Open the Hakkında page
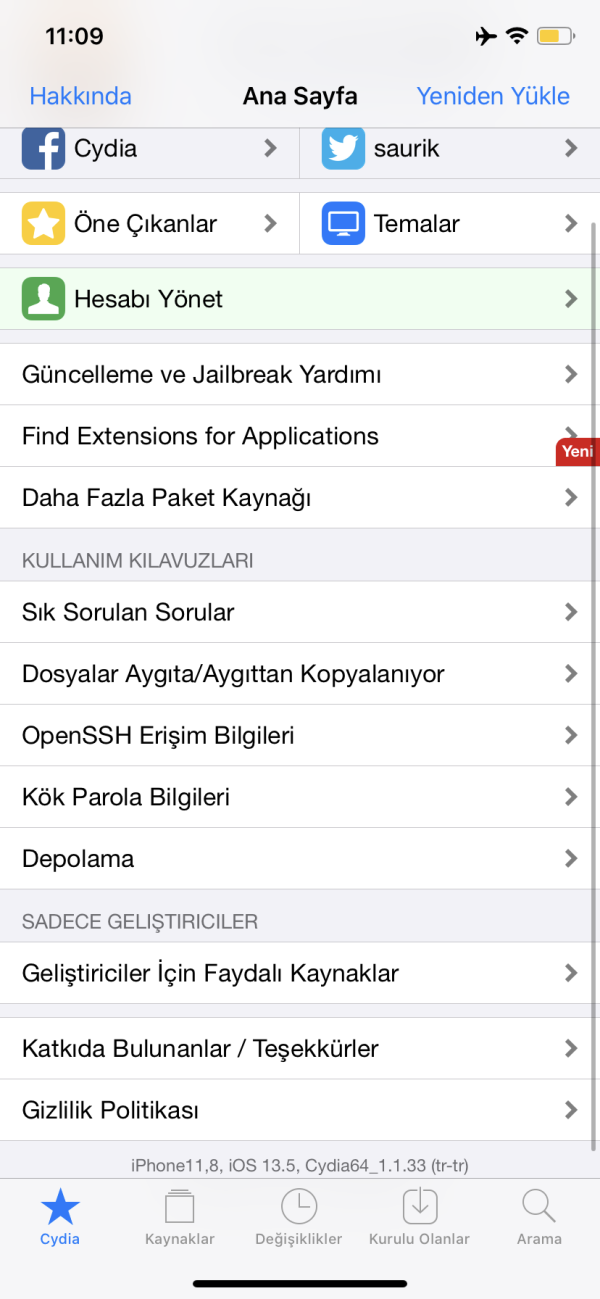Screen dimensions: 600x1299 pos(80,96)
